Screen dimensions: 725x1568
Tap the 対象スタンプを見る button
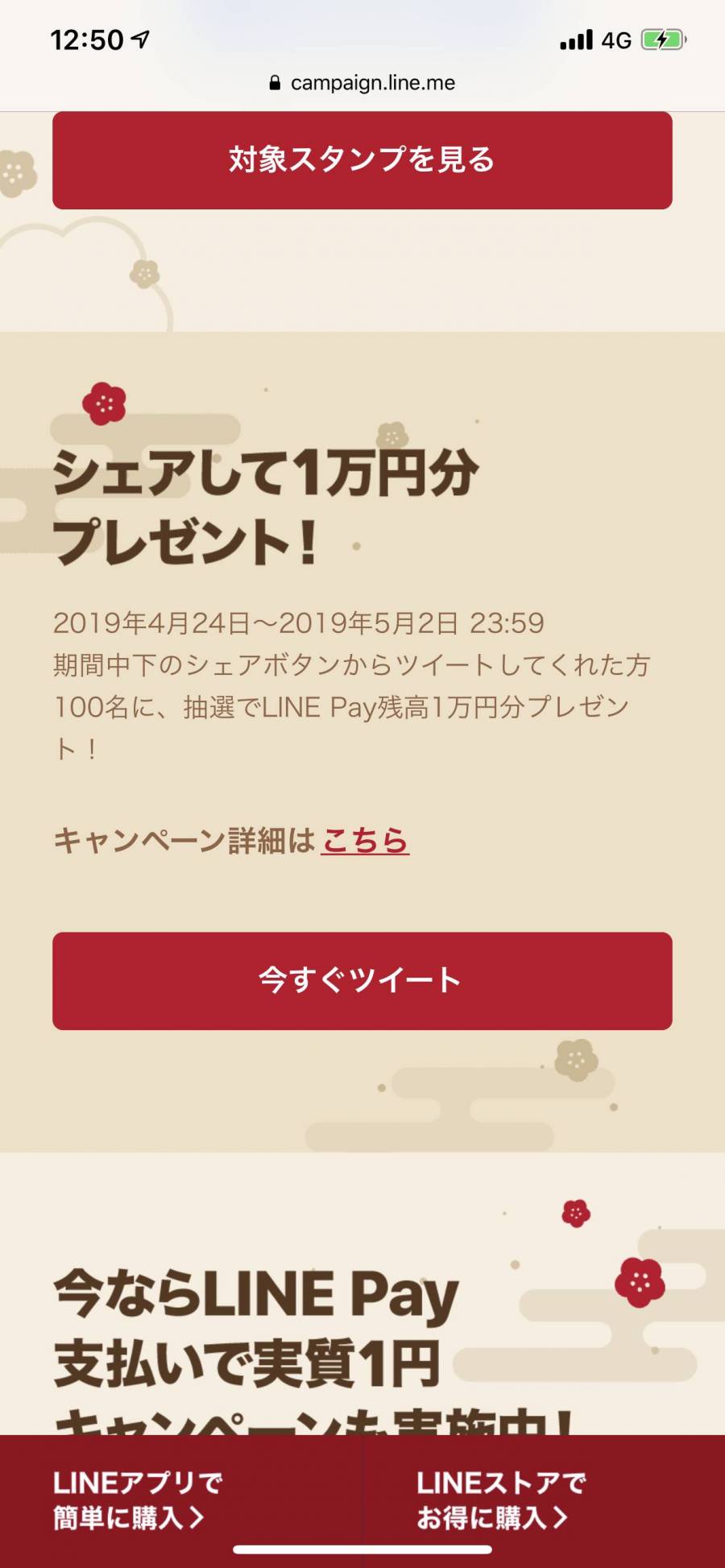click(362, 160)
